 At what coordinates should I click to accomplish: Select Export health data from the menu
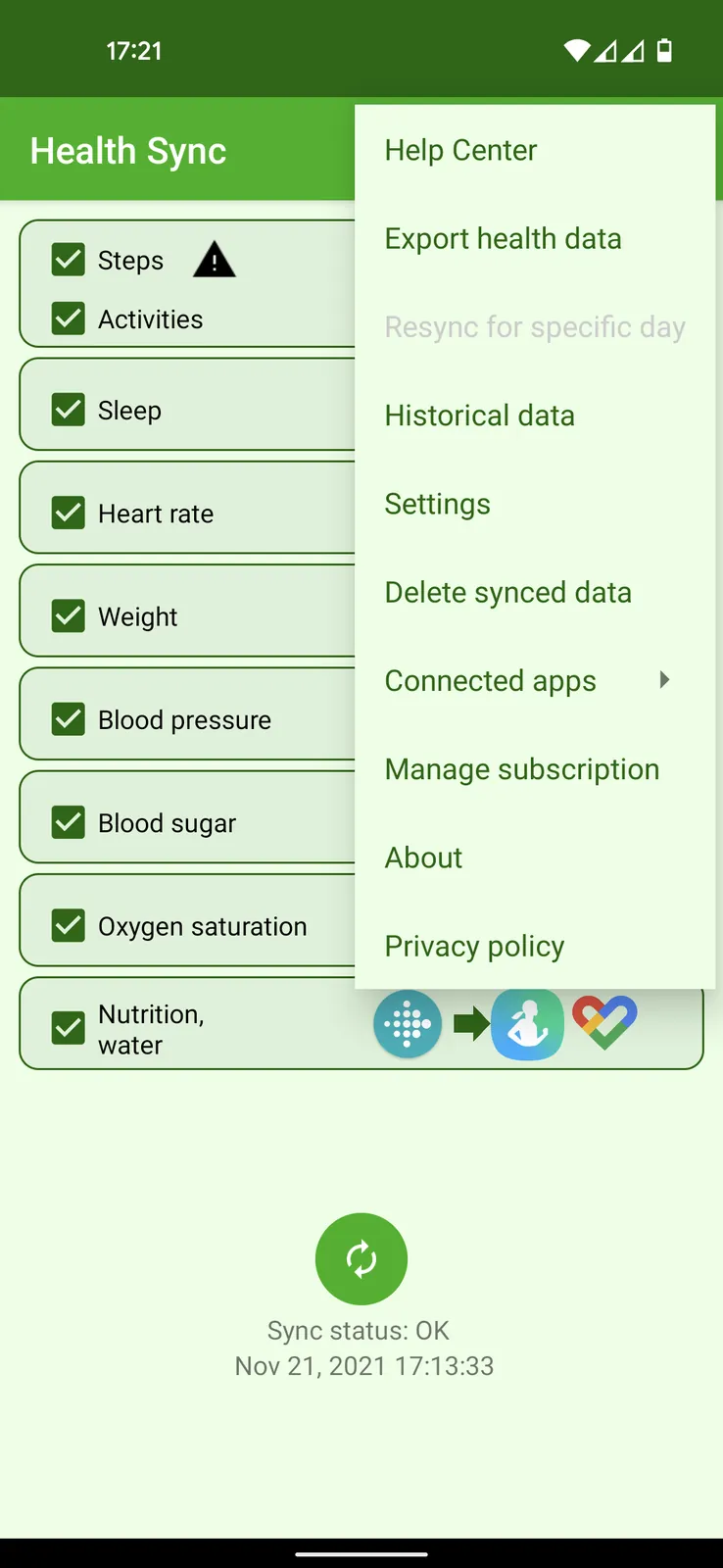pyautogui.click(x=504, y=238)
